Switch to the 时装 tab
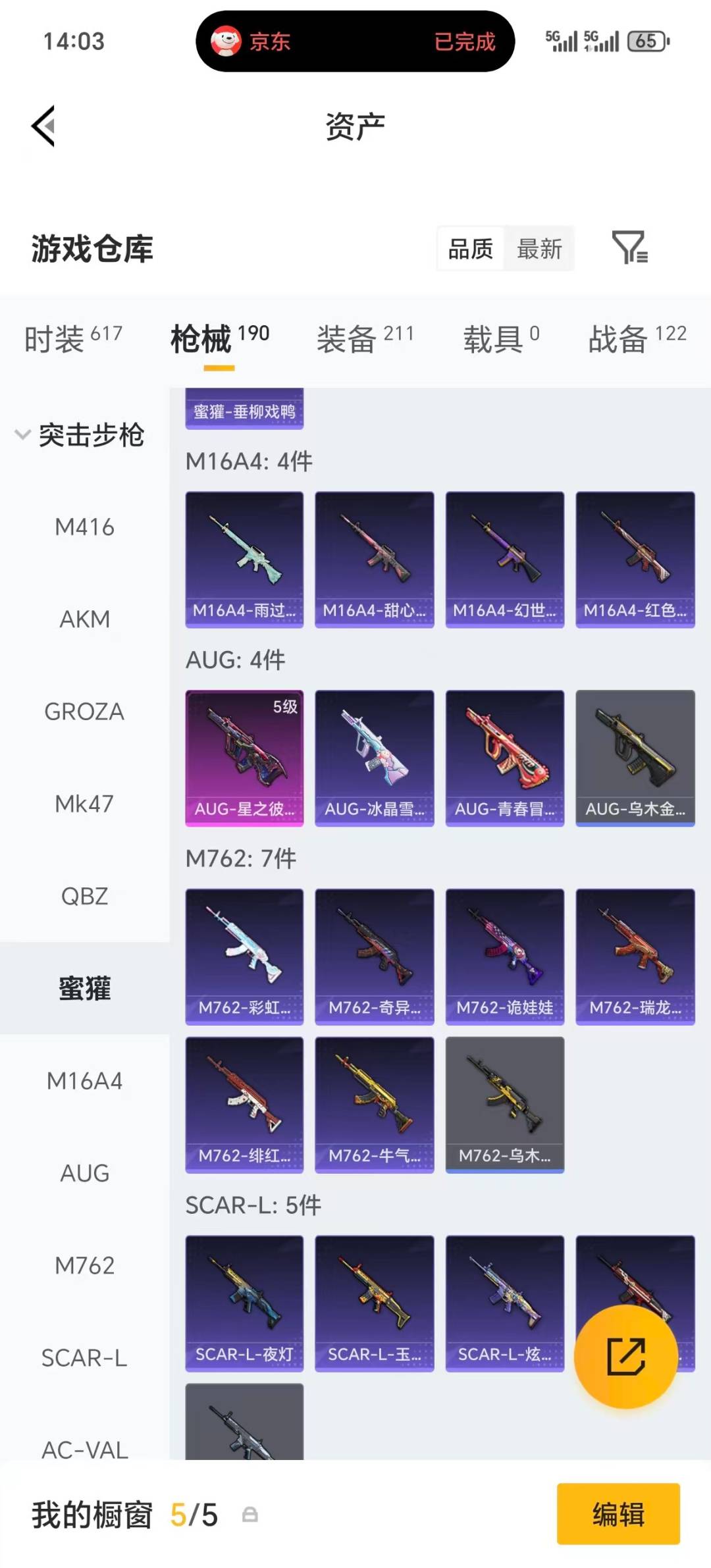 point(72,338)
